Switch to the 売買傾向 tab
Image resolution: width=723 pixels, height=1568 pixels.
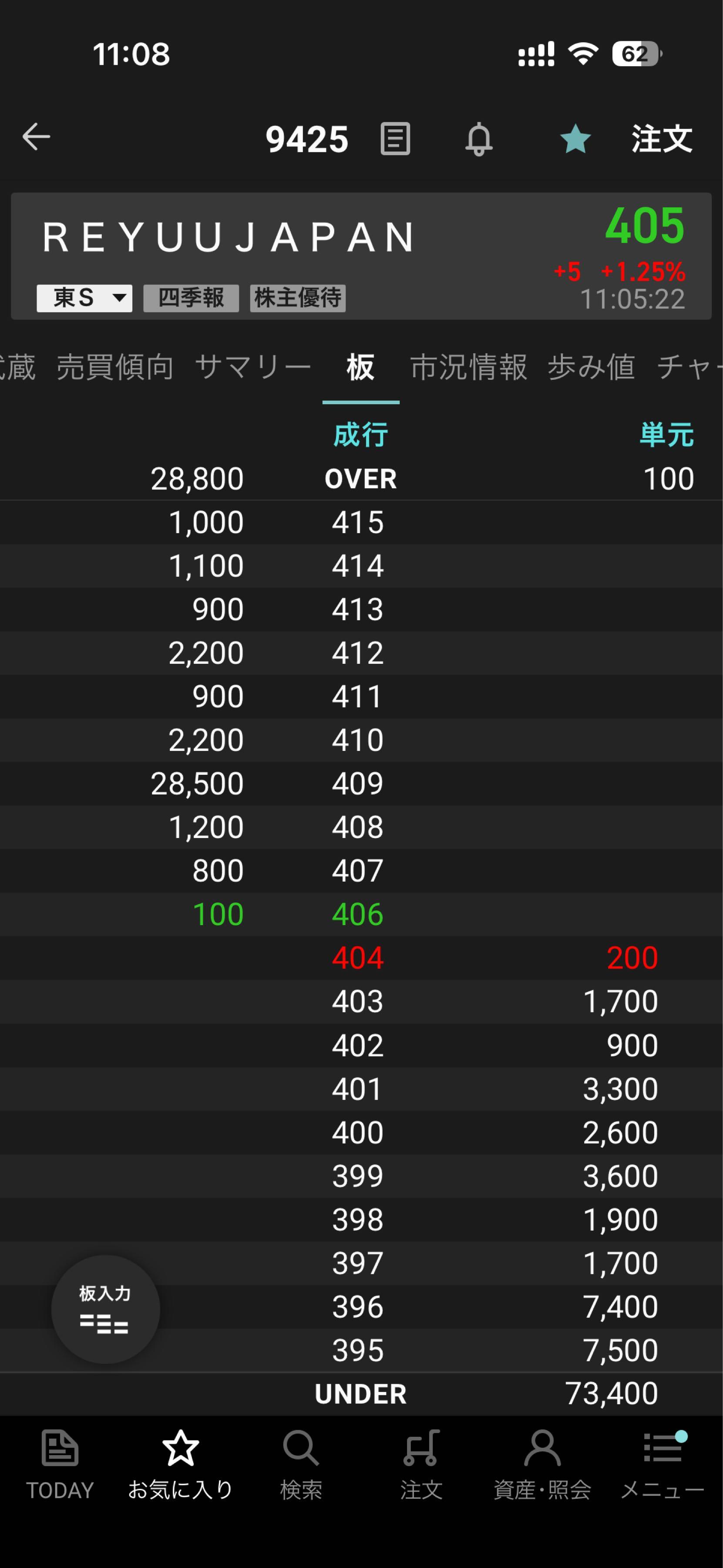[115, 368]
